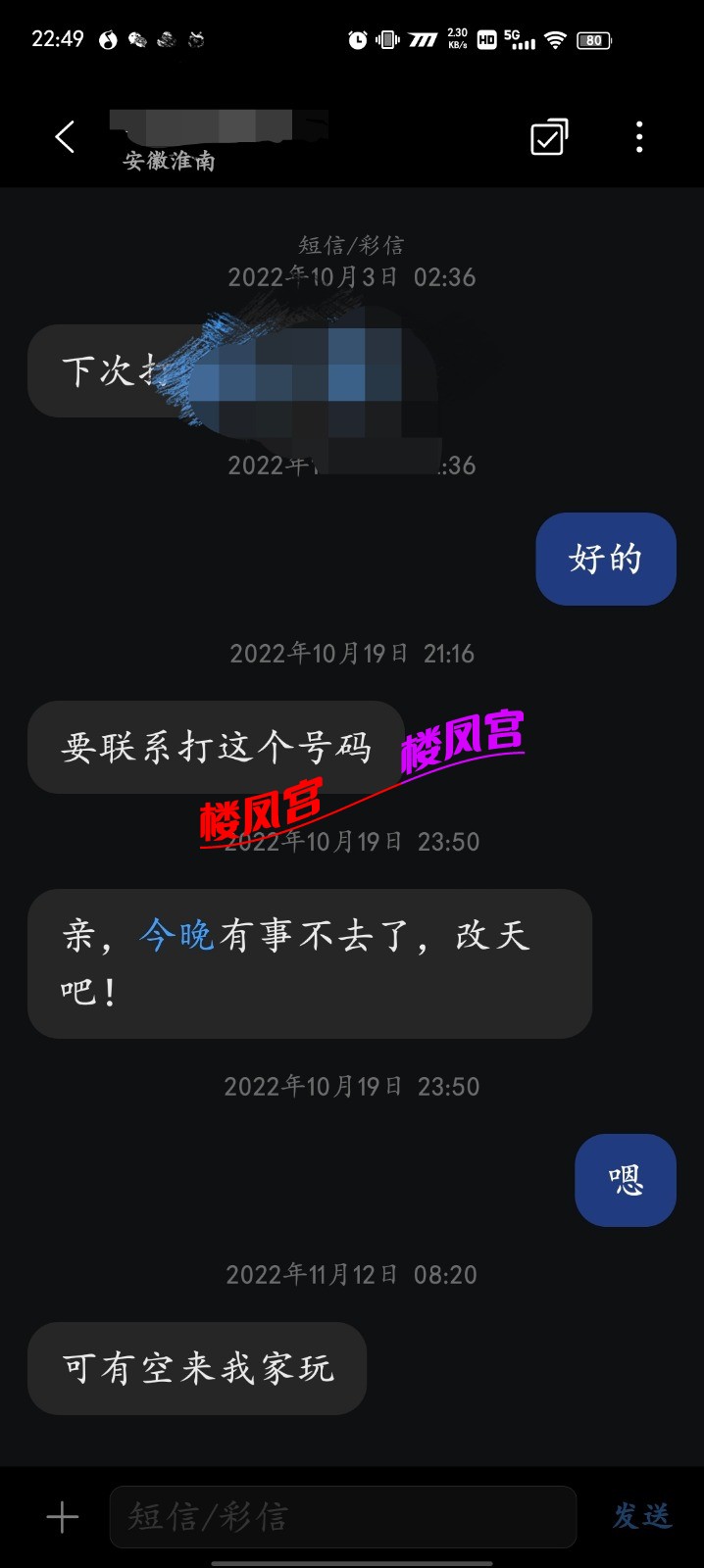Screen dimensions: 704x1568
Task: Focus the 短信/彩信 text input field
Action: pos(342,1517)
